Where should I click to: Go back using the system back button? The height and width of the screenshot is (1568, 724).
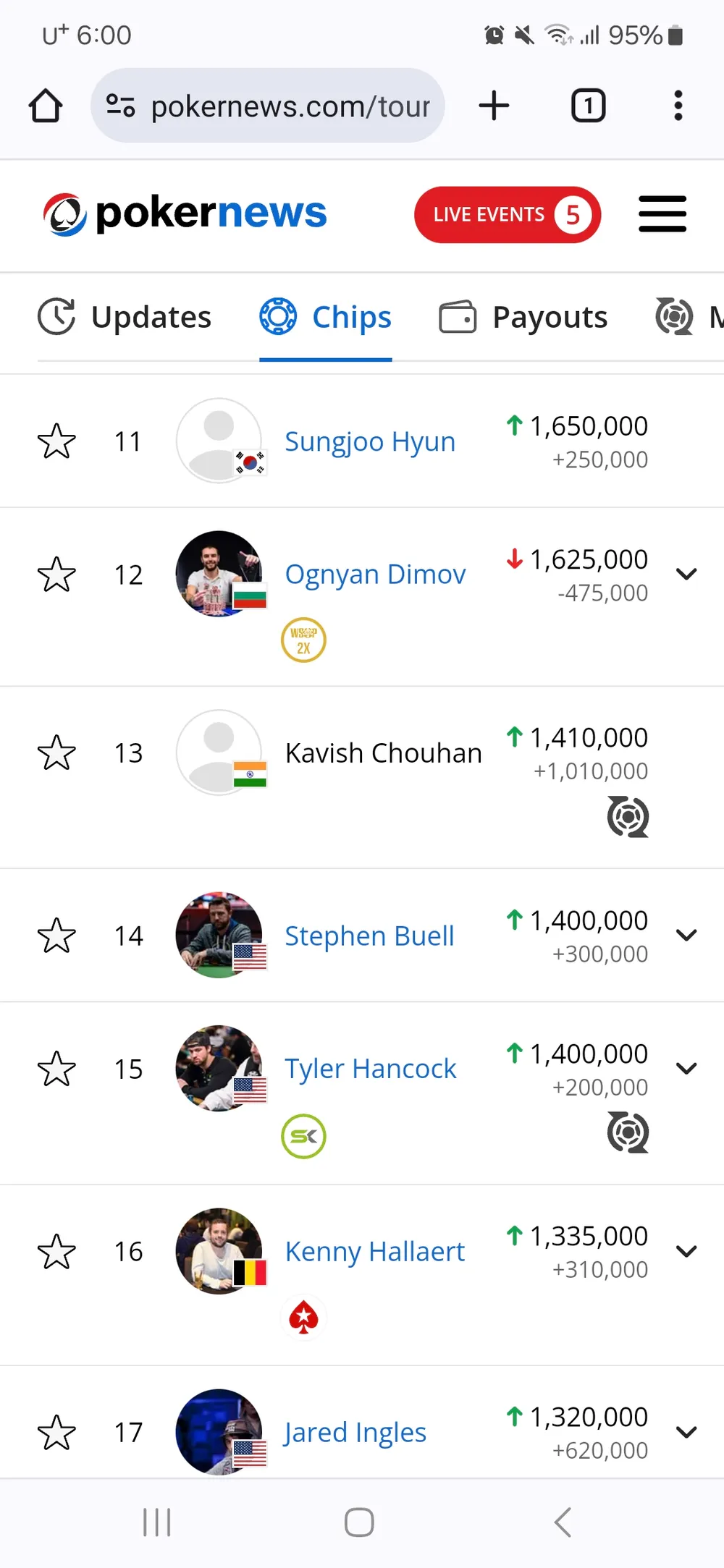pos(563,1522)
